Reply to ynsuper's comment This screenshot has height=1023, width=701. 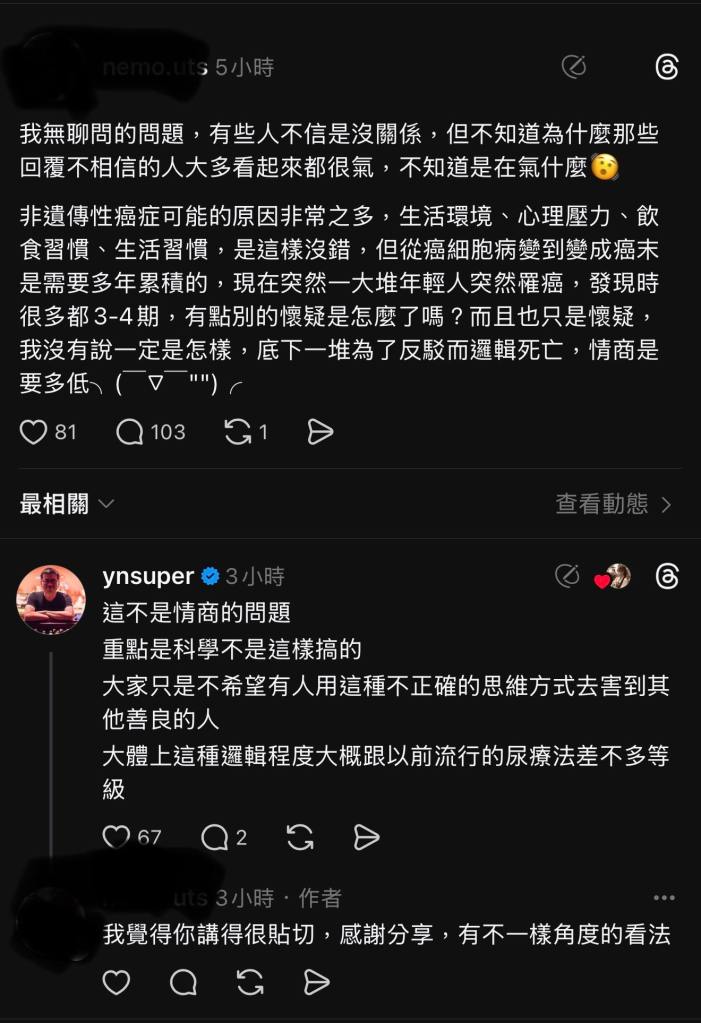click(x=215, y=837)
